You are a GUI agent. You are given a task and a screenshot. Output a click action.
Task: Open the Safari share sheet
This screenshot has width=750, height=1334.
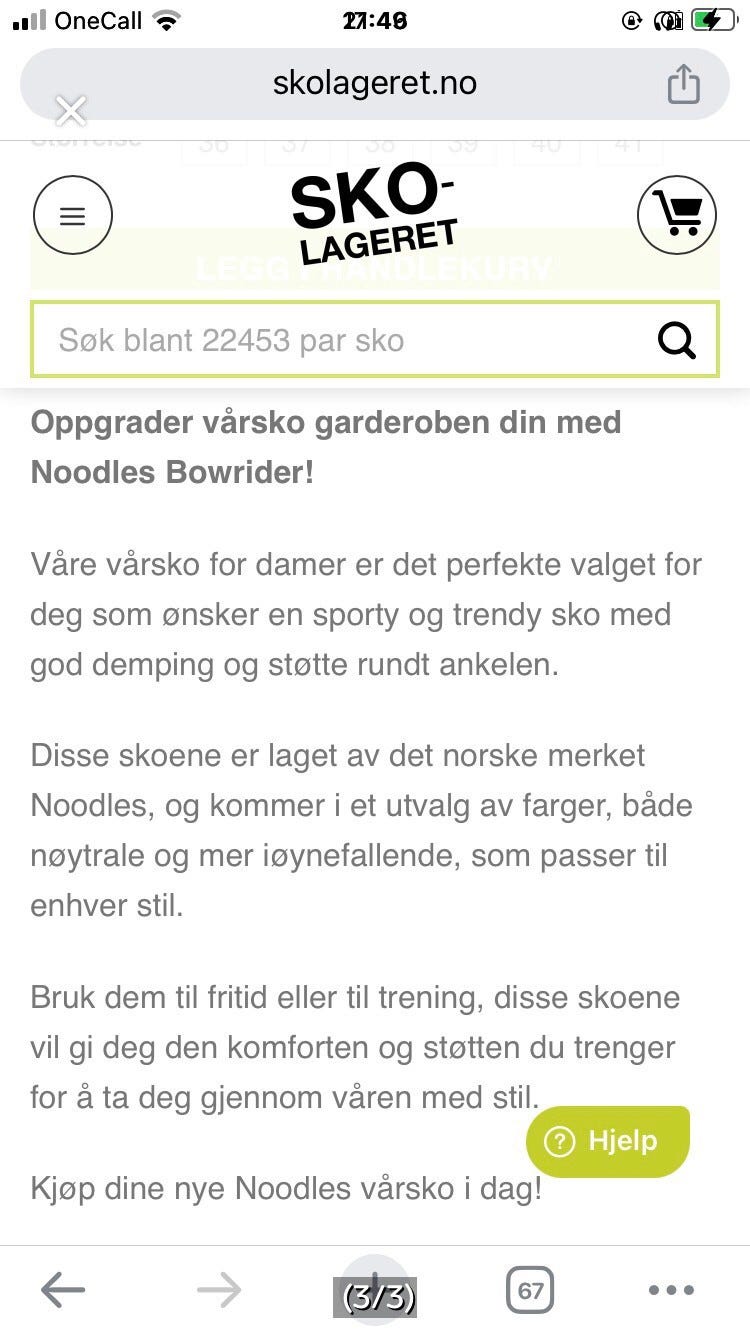click(x=684, y=83)
